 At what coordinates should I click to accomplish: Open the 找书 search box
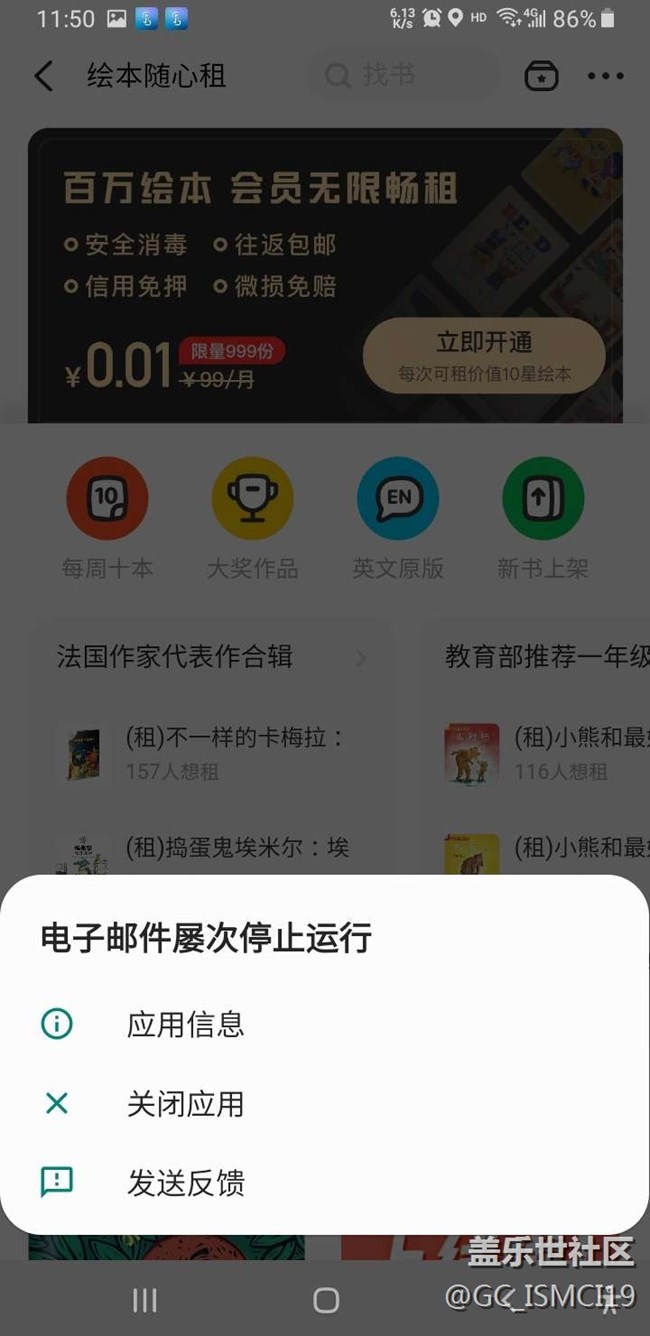click(400, 75)
